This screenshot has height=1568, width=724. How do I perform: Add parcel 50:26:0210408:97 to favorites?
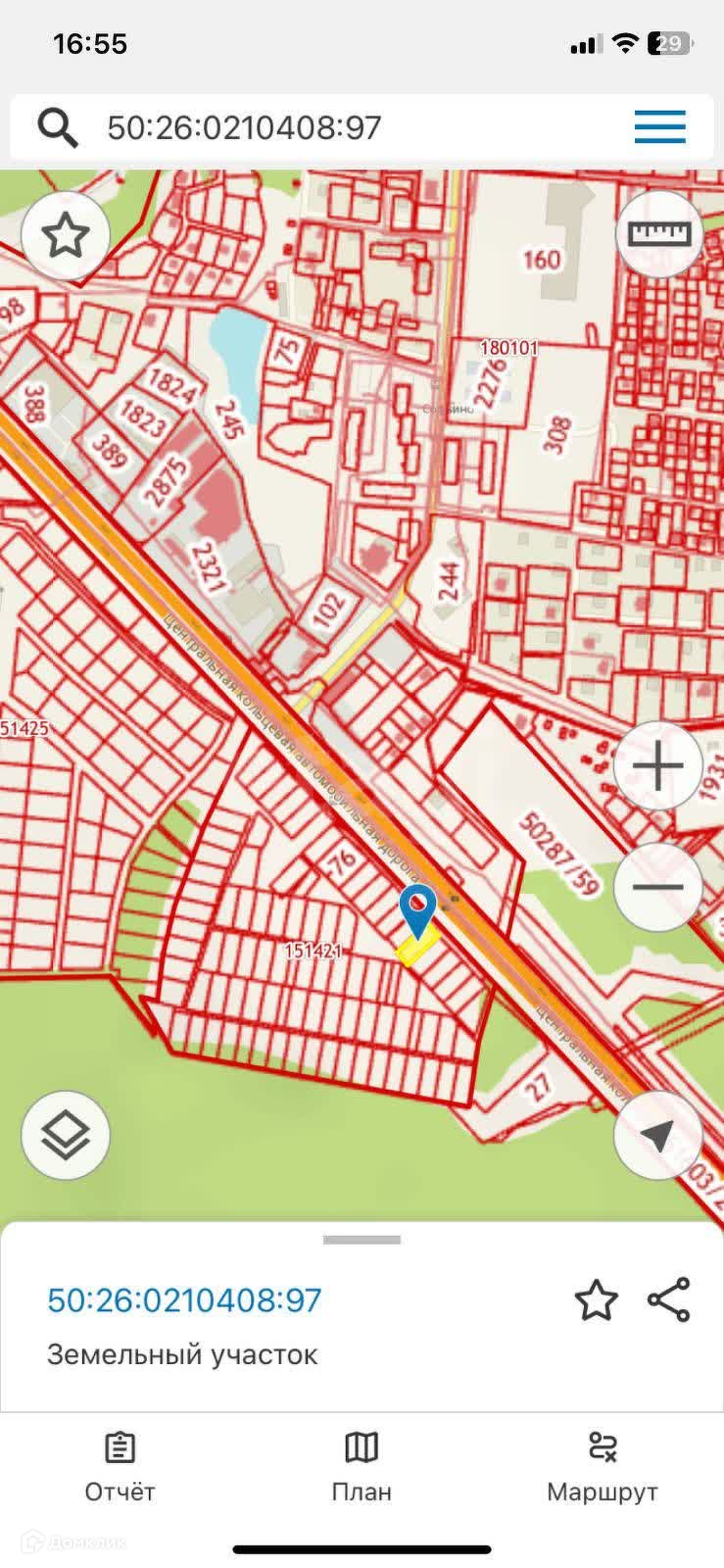point(596,1300)
